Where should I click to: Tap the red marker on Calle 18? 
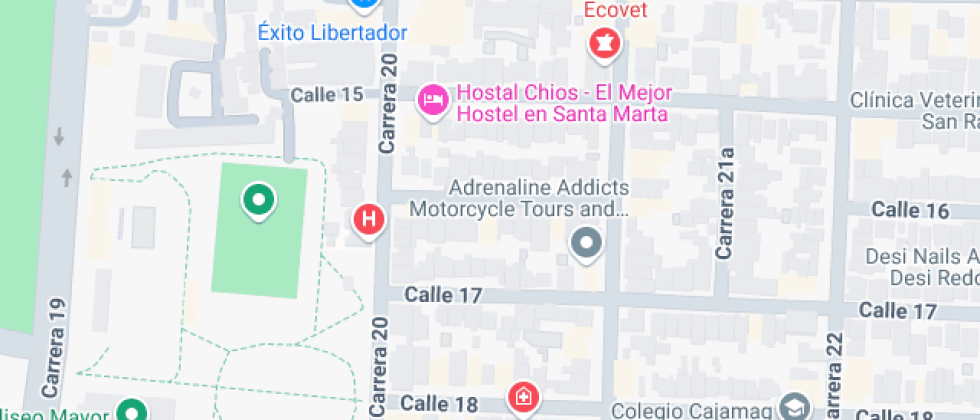click(x=522, y=398)
